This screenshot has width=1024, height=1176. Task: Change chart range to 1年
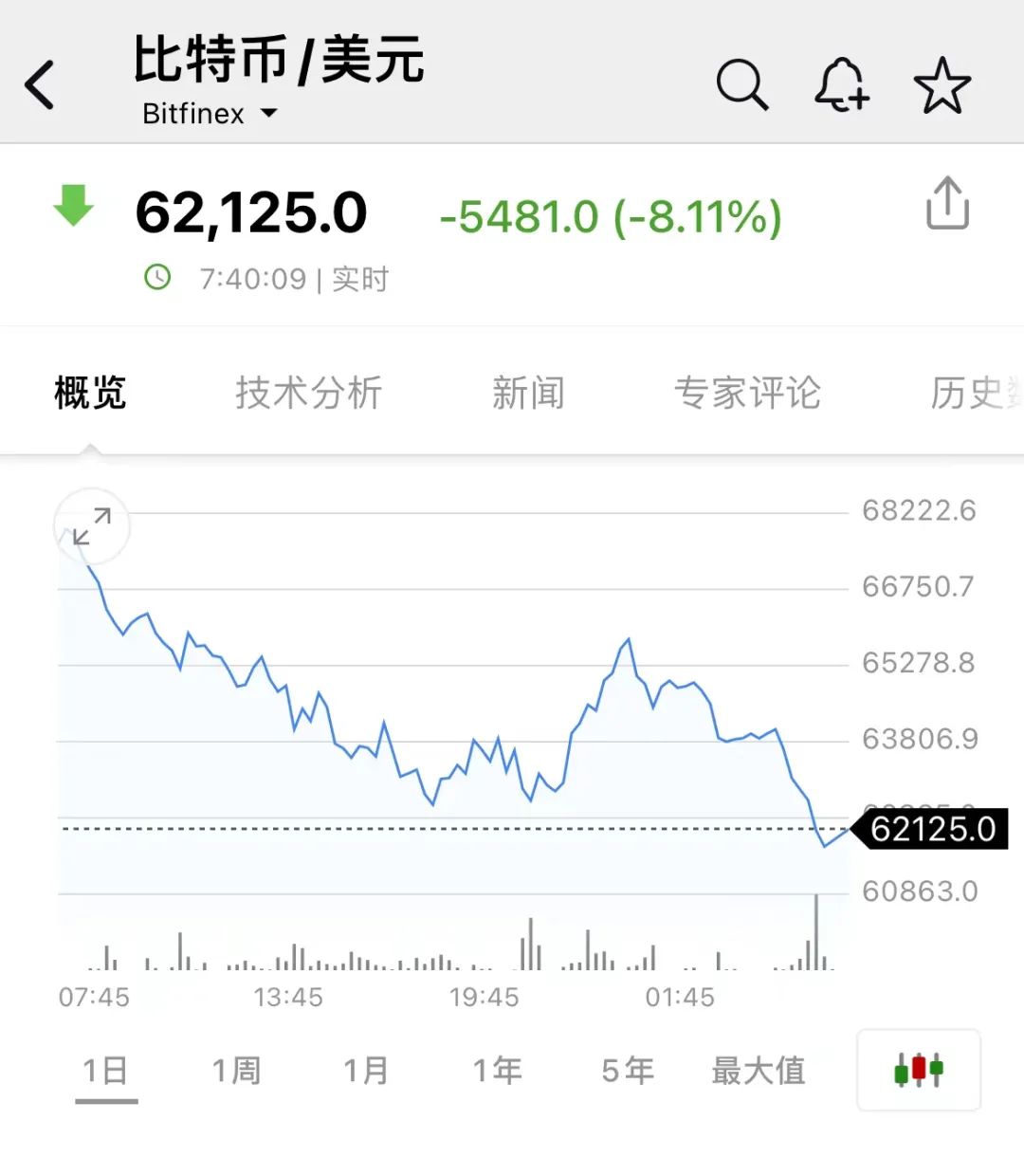click(x=497, y=1071)
